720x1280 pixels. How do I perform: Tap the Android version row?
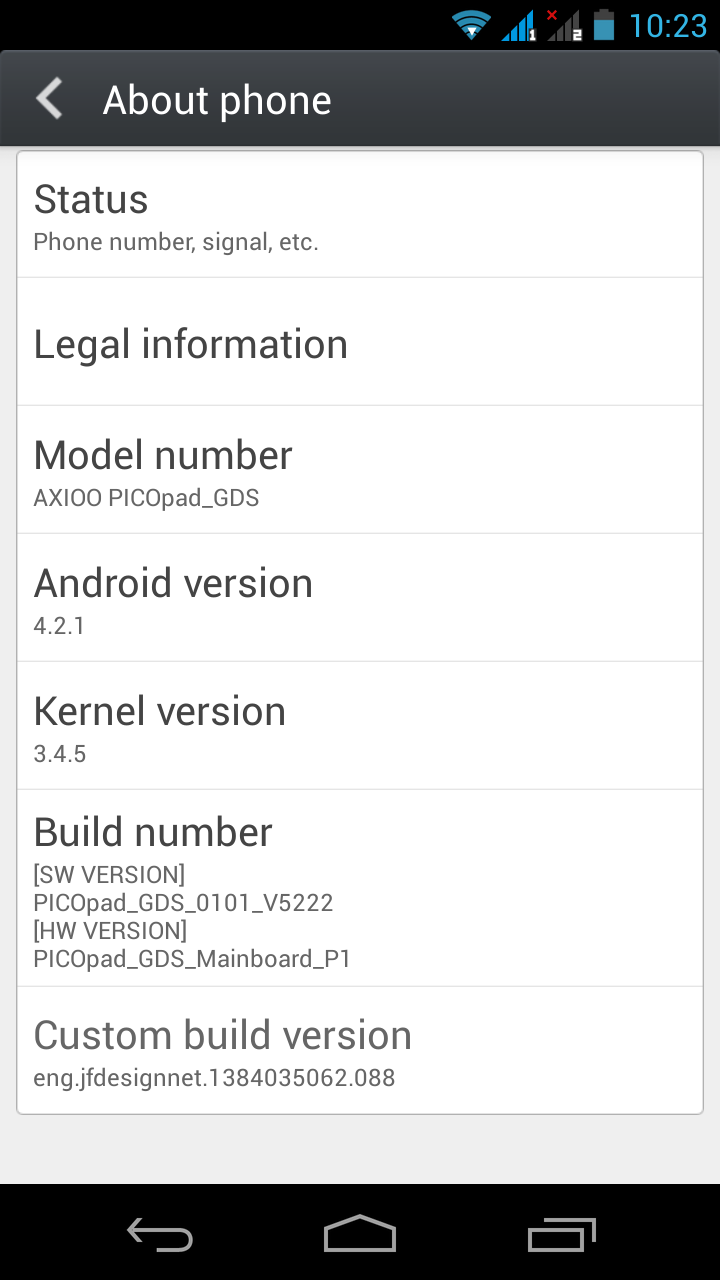click(x=360, y=598)
